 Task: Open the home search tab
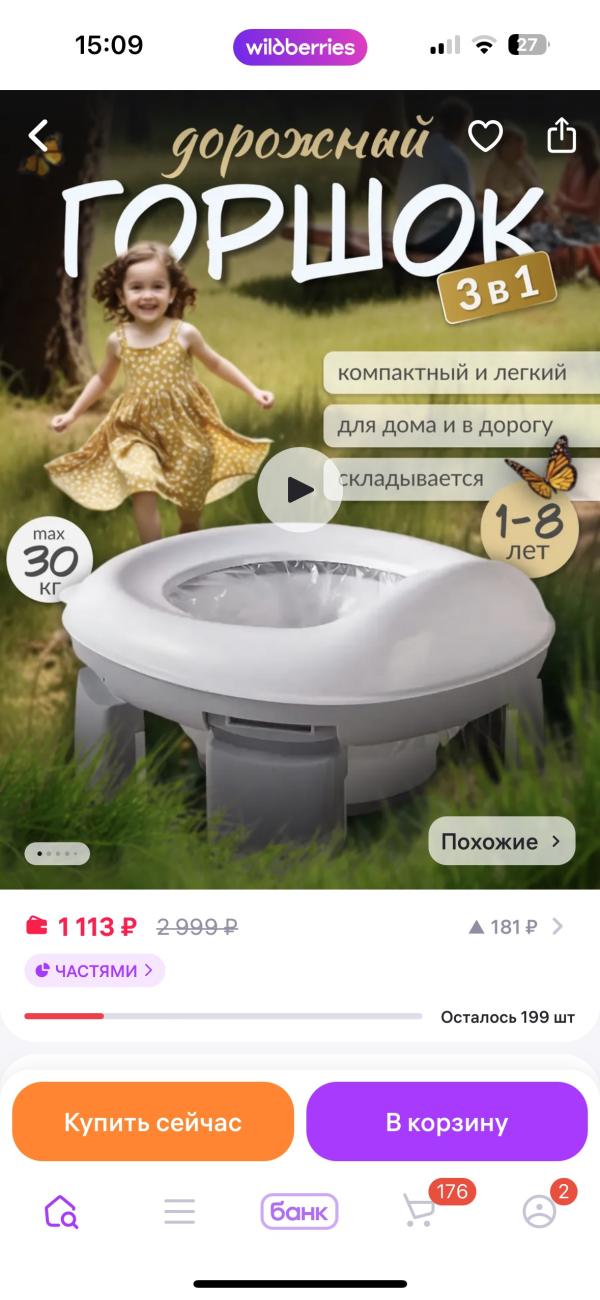click(61, 1212)
